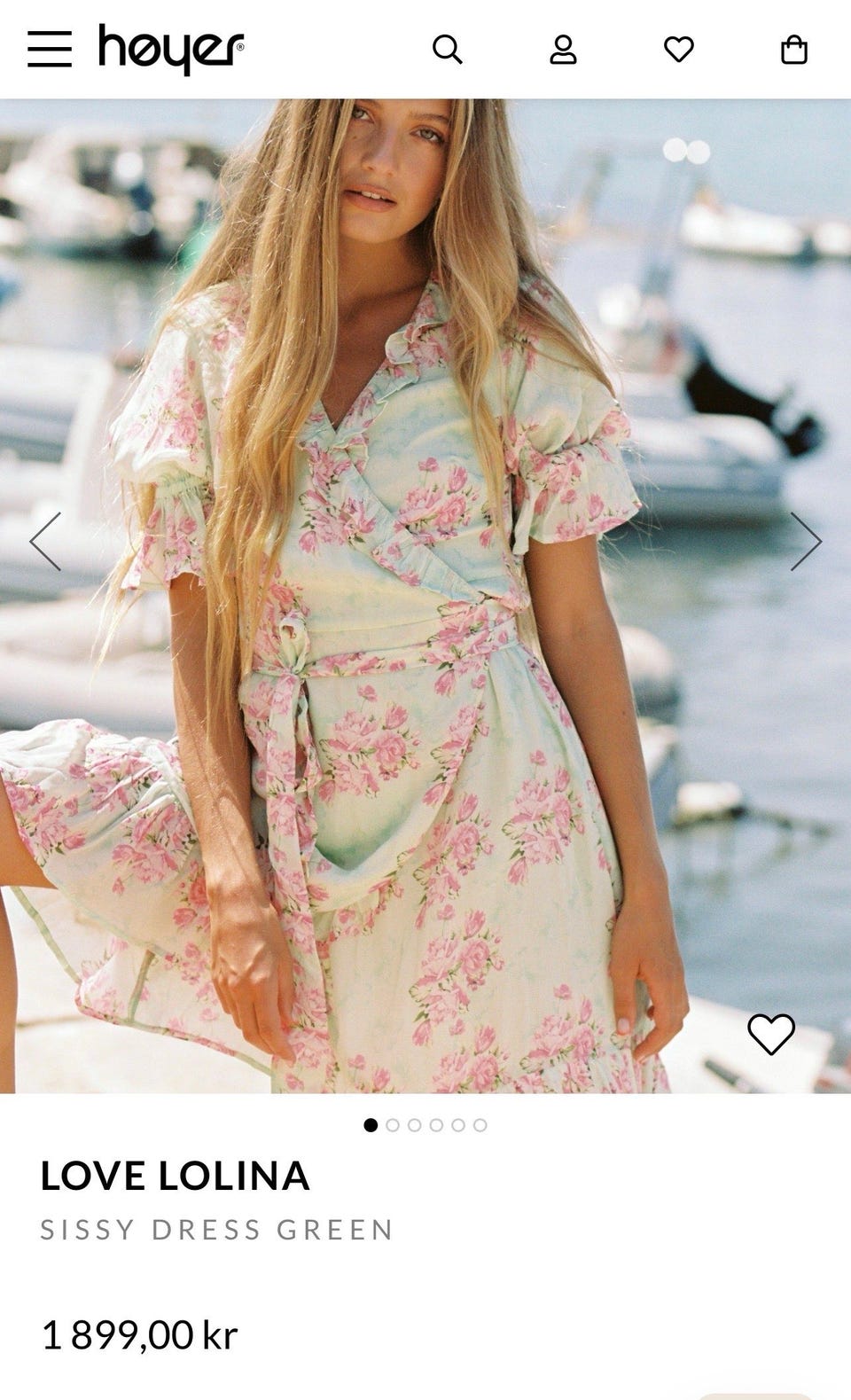The width and height of the screenshot is (851, 1400).
Task: View the wishlist from header heart
Action: coord(679,49)
